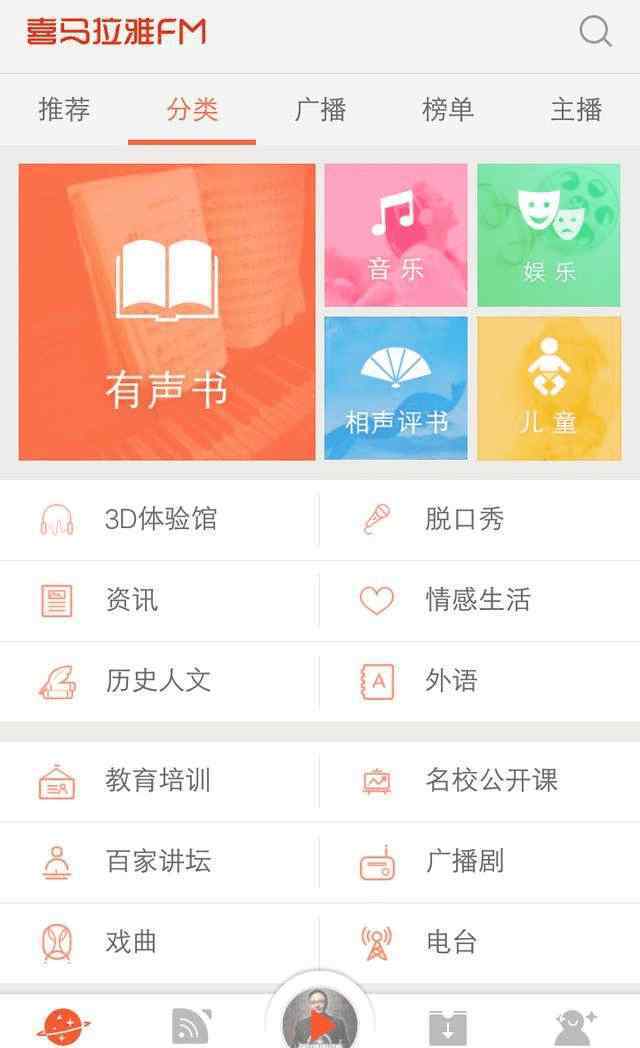640x1048 pixels.
Task: Open the 音乐 category tile
Action: 395,235
